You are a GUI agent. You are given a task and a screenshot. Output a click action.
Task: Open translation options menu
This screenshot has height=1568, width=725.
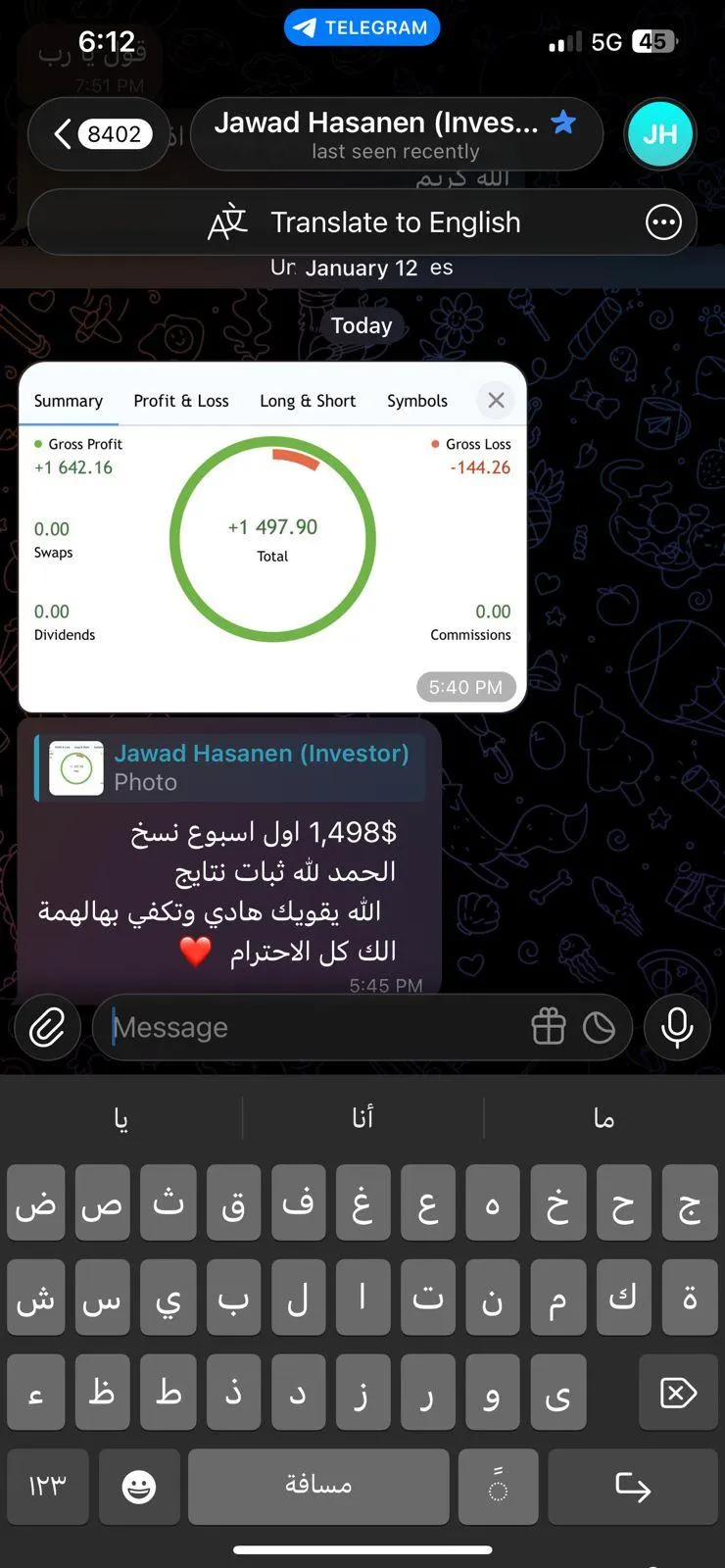point(663,222)
